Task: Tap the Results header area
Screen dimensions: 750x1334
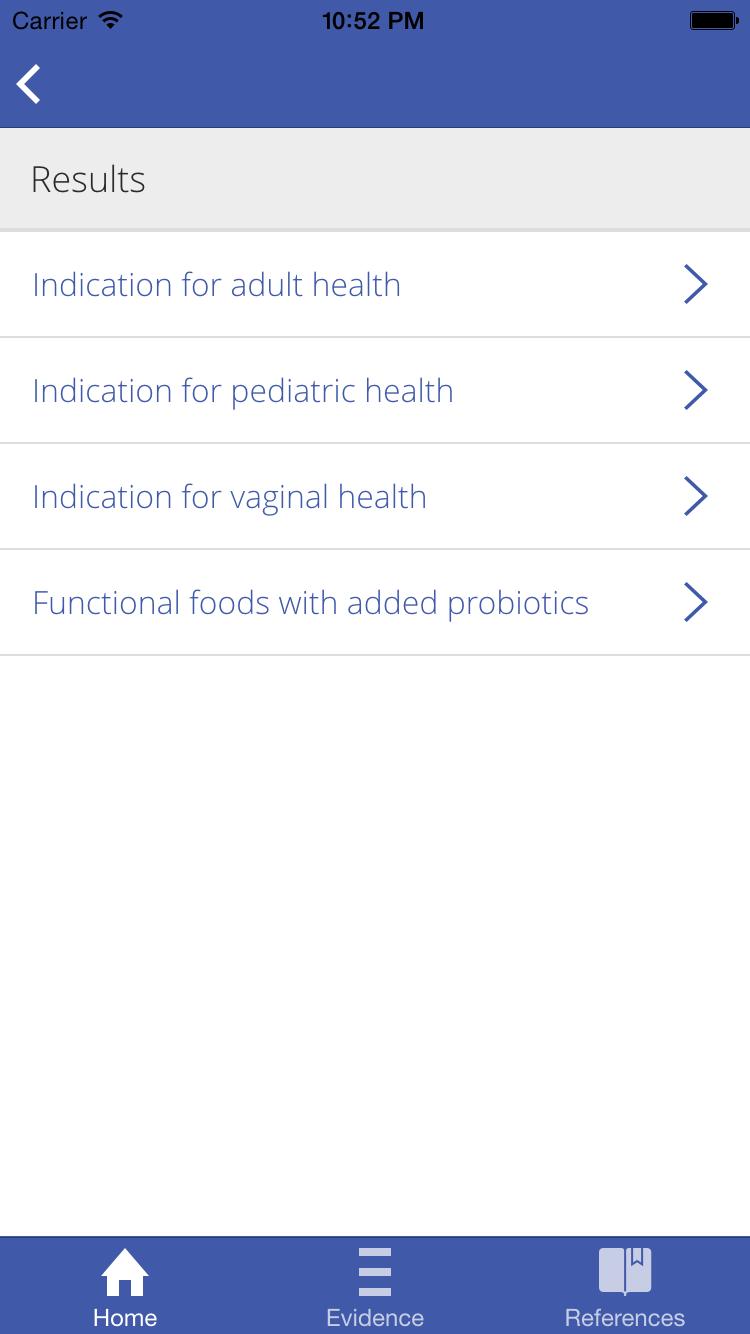Action: click(x=88, y=178)
